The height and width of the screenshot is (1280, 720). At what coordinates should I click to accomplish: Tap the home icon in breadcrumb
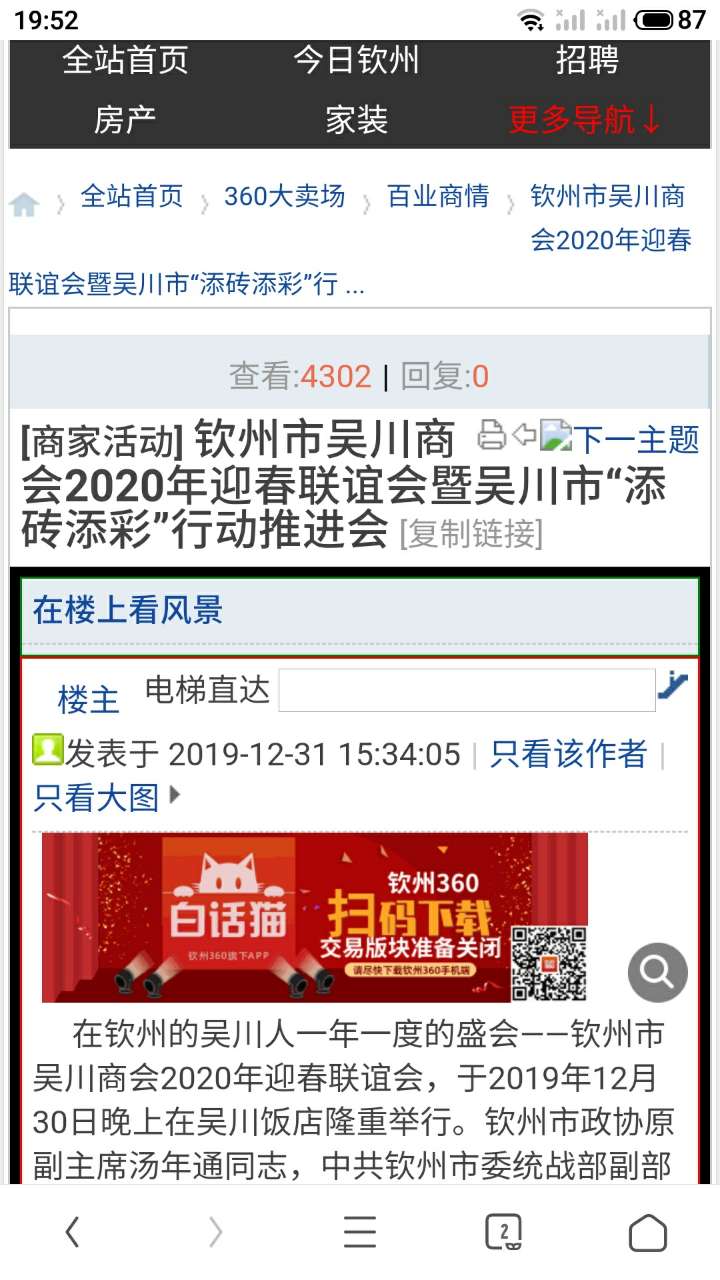click(x=24, y=205)
